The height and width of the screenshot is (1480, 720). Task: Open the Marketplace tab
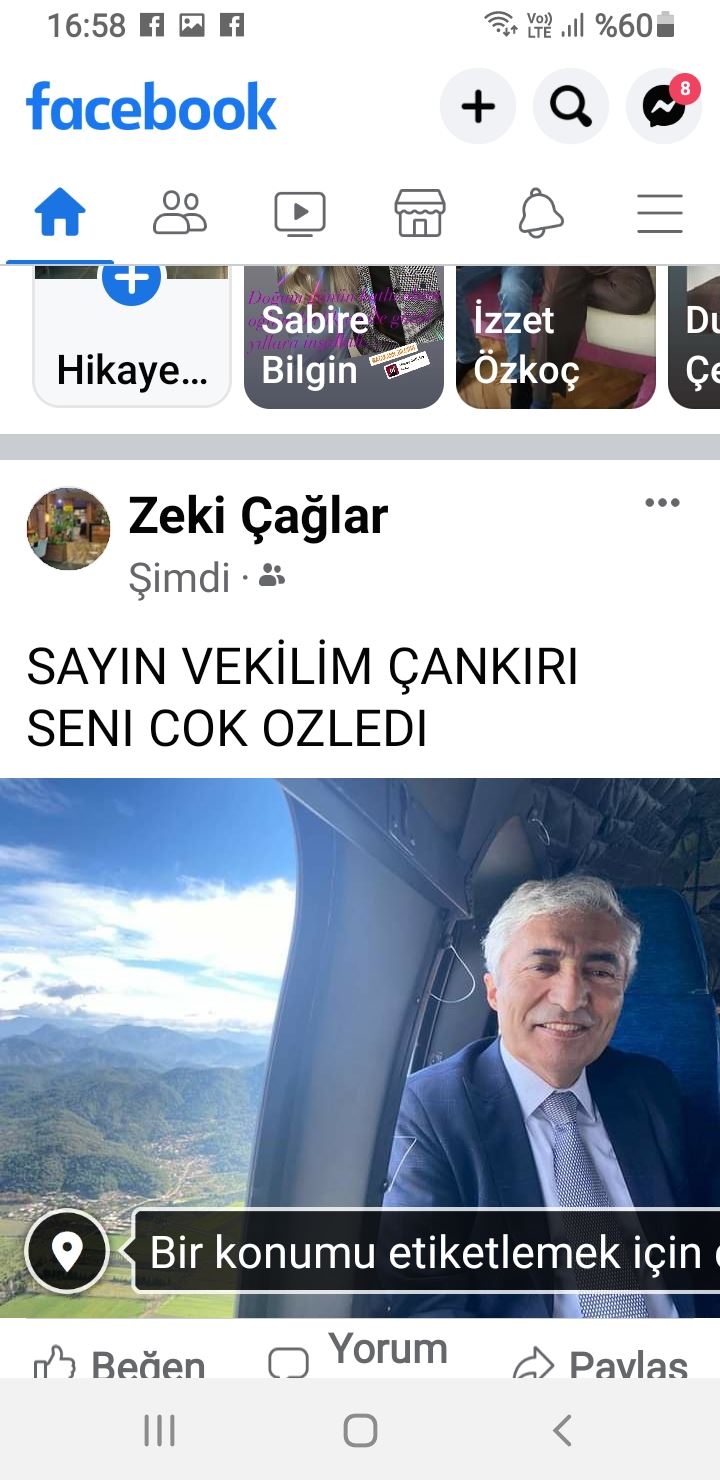[x=420, y=214]
